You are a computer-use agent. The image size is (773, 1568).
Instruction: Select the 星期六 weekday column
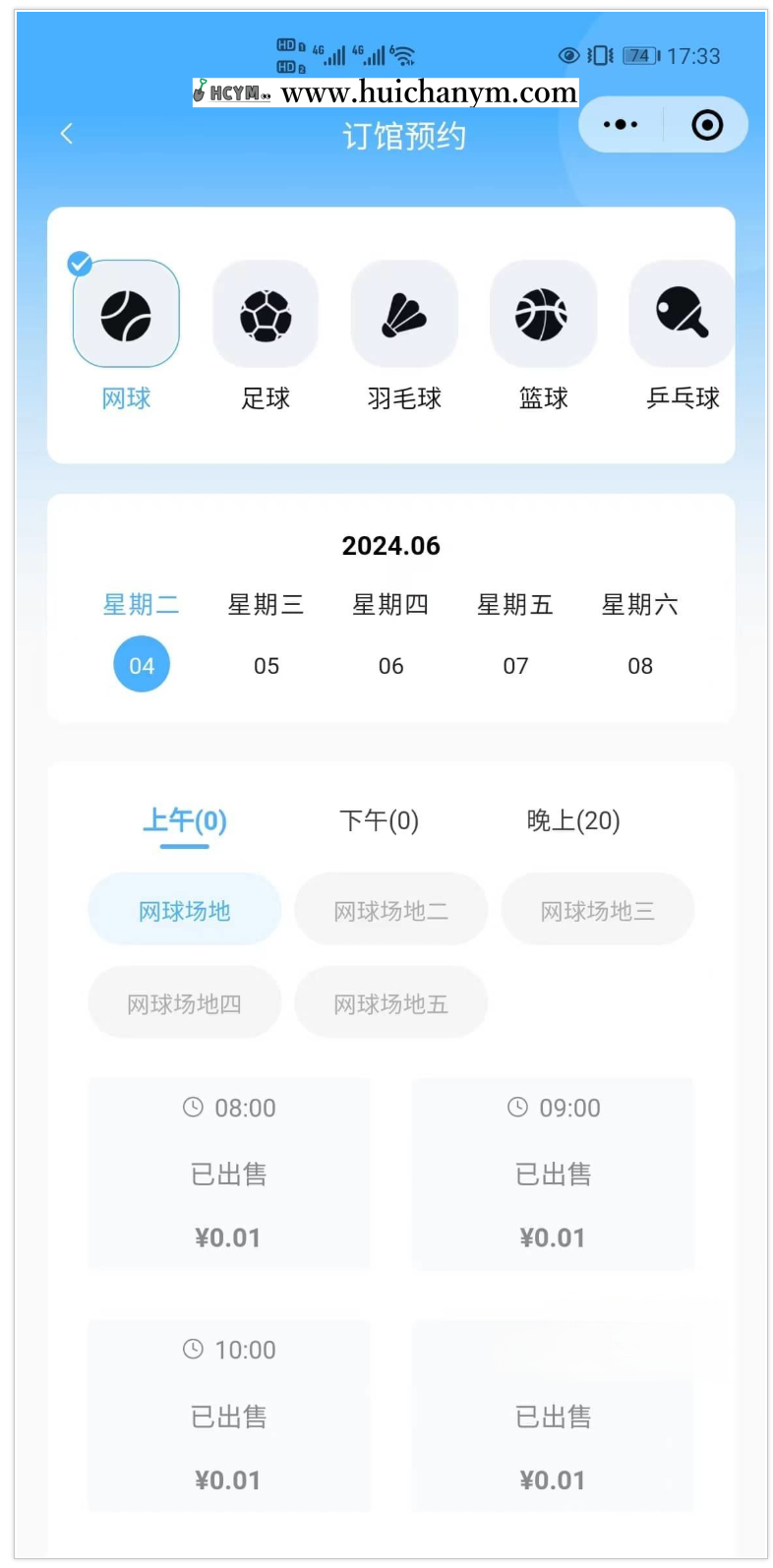tap(640, 605)
